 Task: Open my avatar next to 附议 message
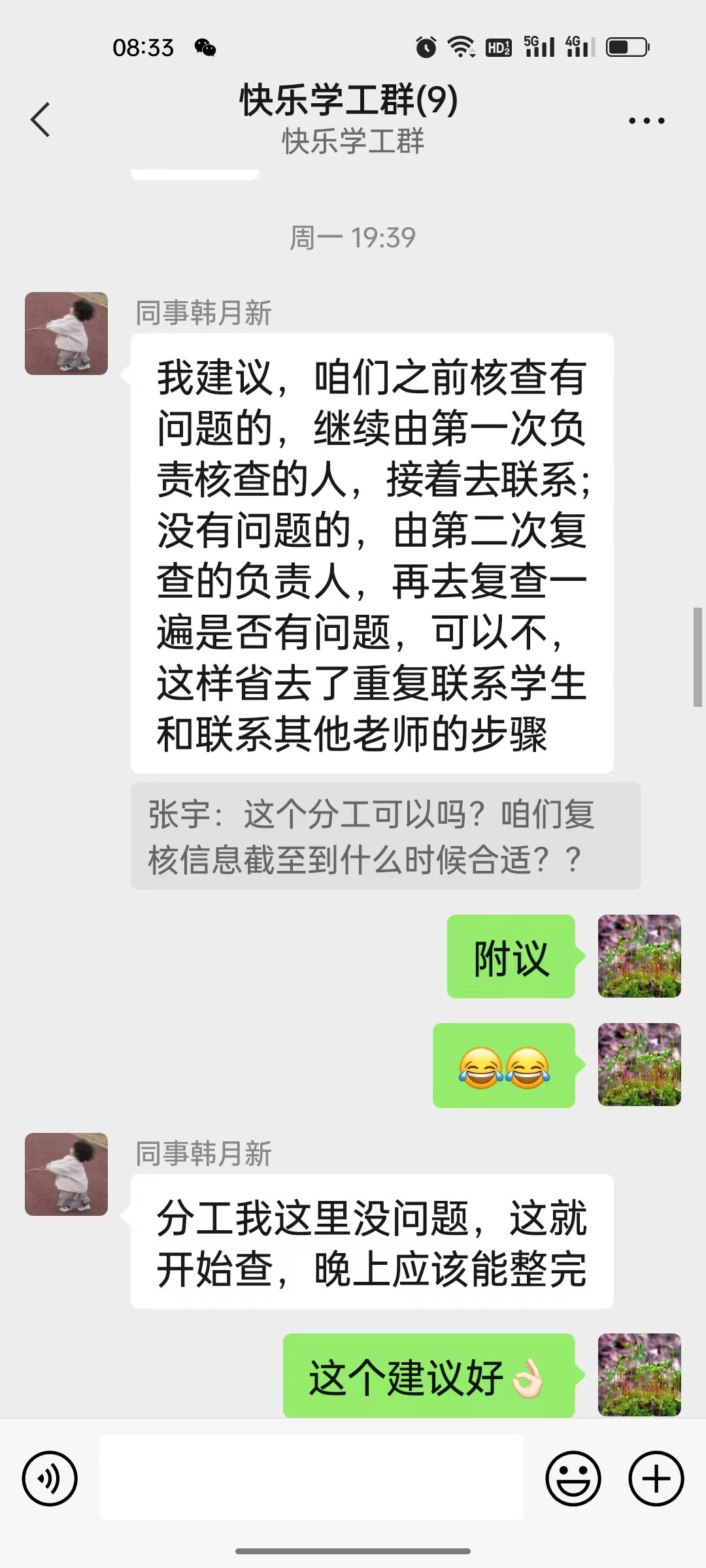pos(639,956)
